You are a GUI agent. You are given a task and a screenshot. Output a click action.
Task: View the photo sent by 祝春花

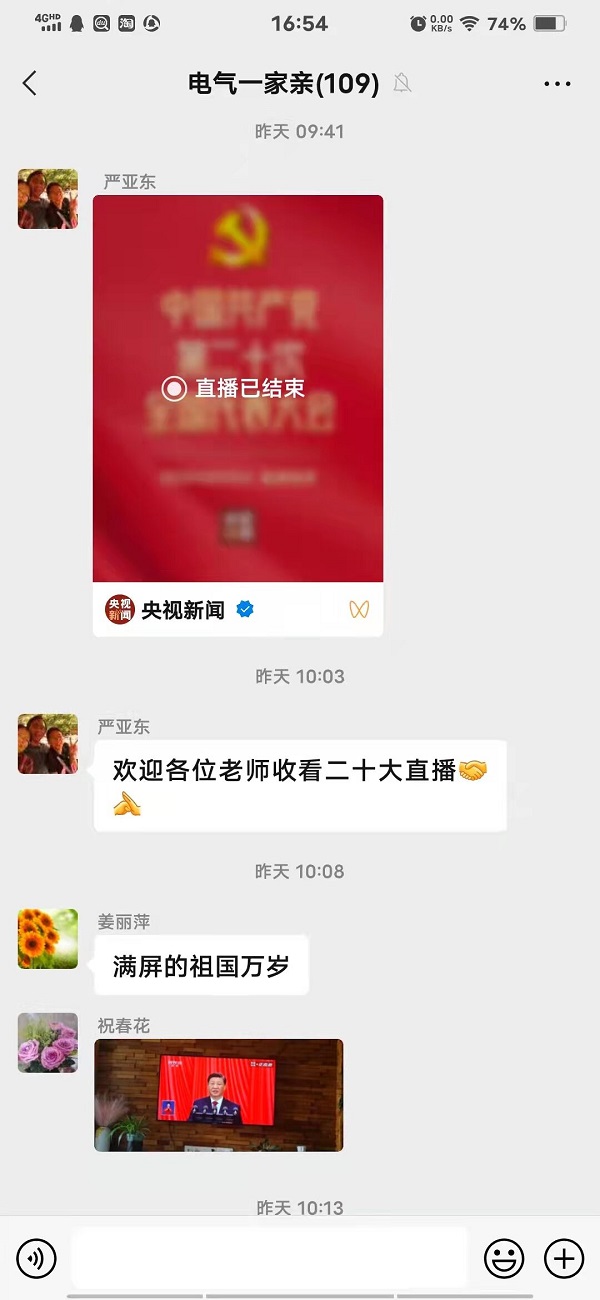point(218,1095)
